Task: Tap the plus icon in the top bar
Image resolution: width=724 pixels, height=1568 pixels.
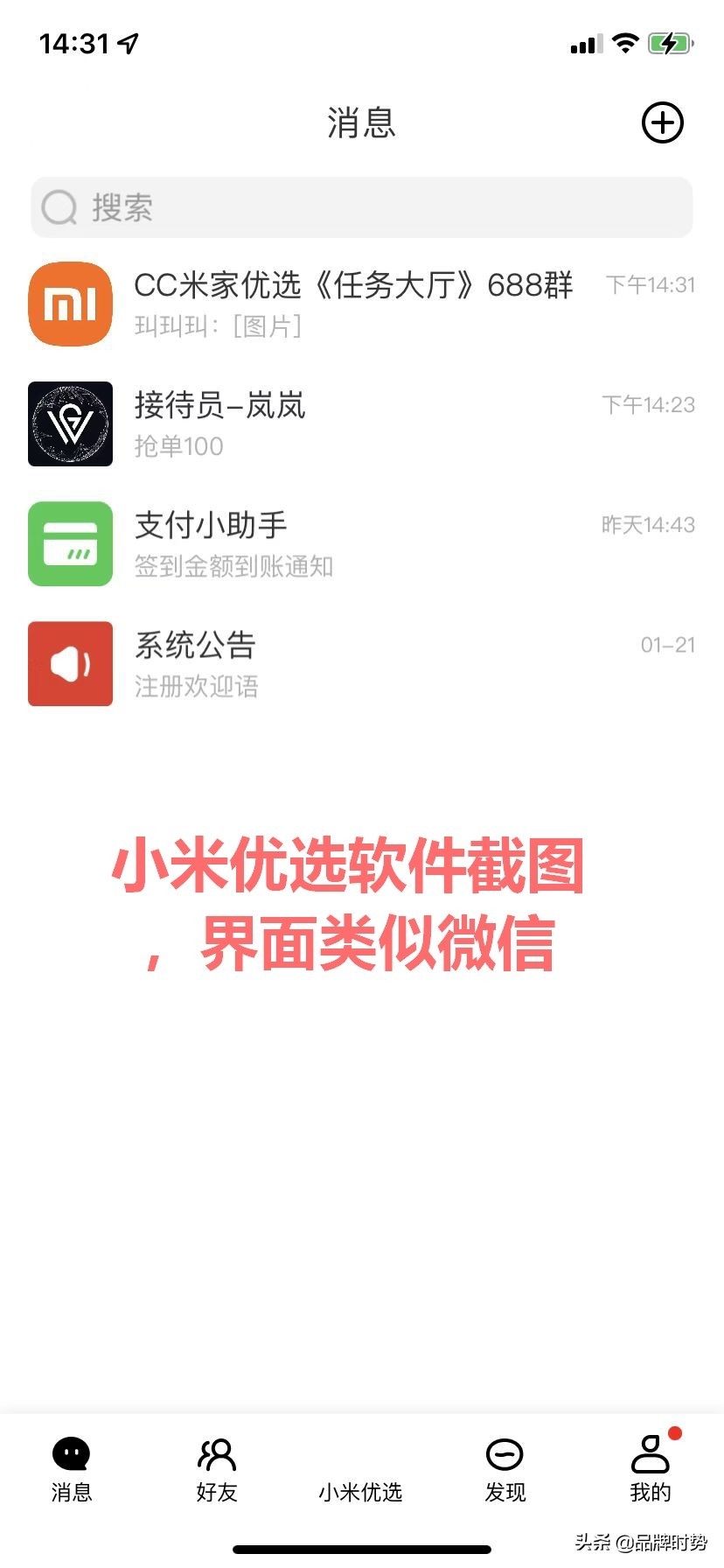Action: click(662, 122)
